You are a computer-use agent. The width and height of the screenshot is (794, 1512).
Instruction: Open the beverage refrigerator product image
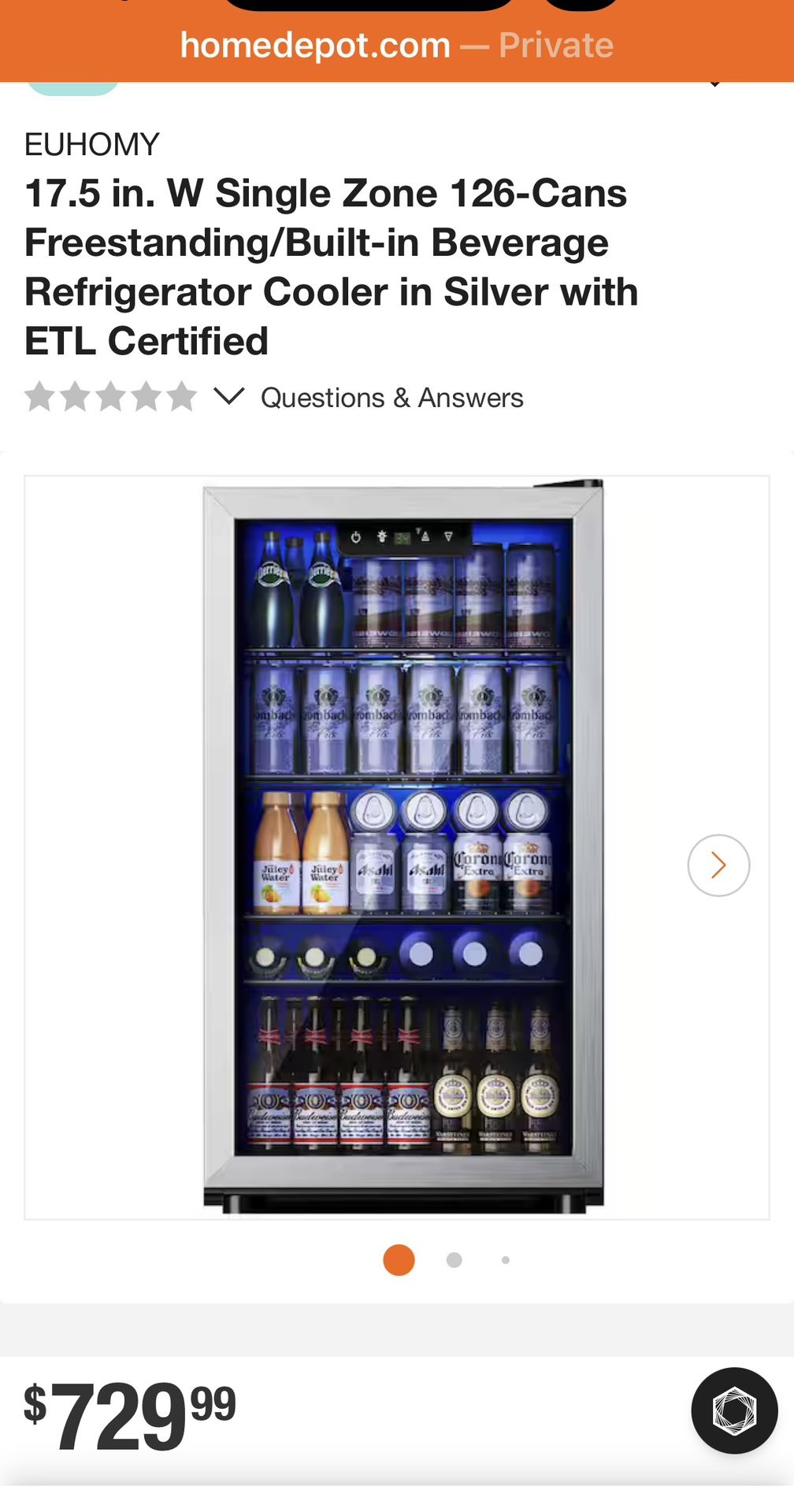coord(403,847)
